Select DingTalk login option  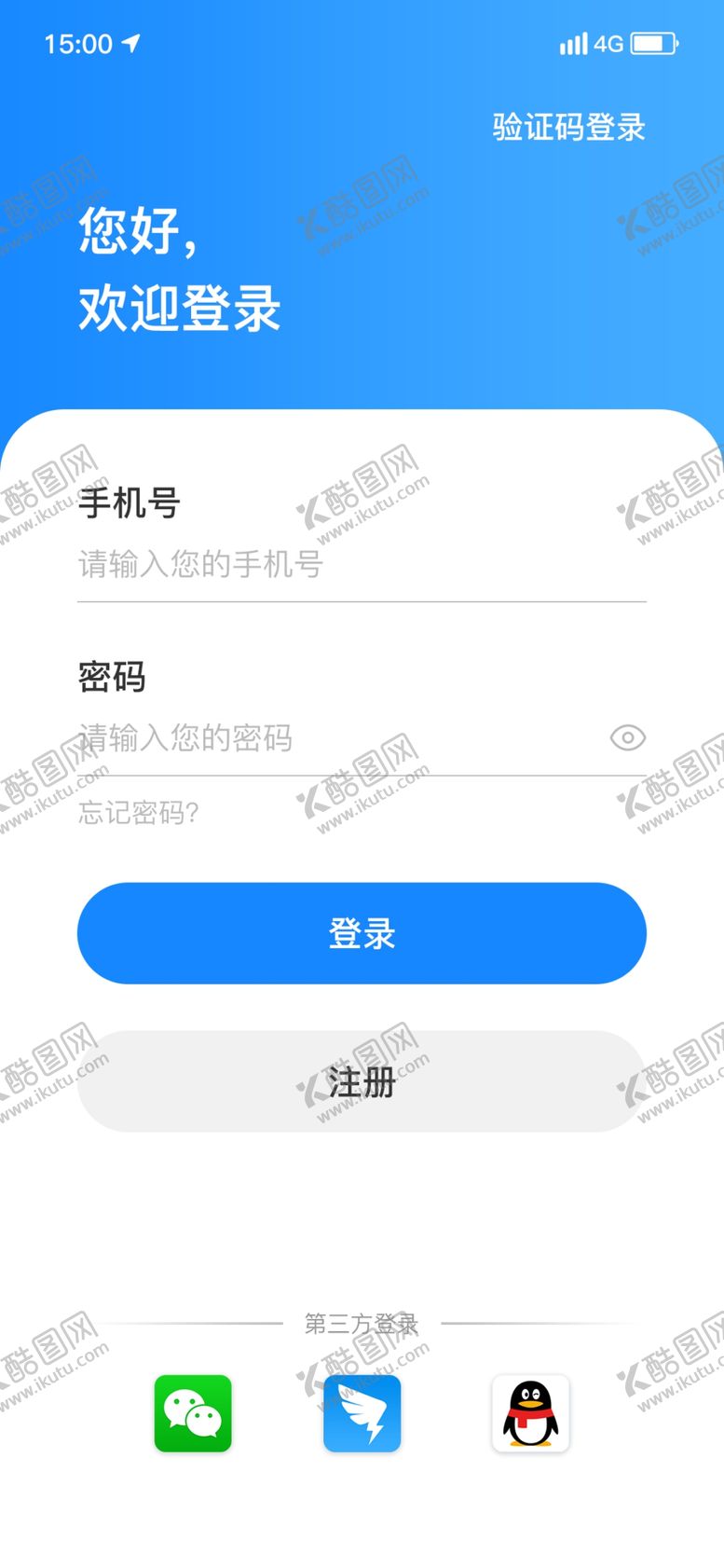(362, 1413)
